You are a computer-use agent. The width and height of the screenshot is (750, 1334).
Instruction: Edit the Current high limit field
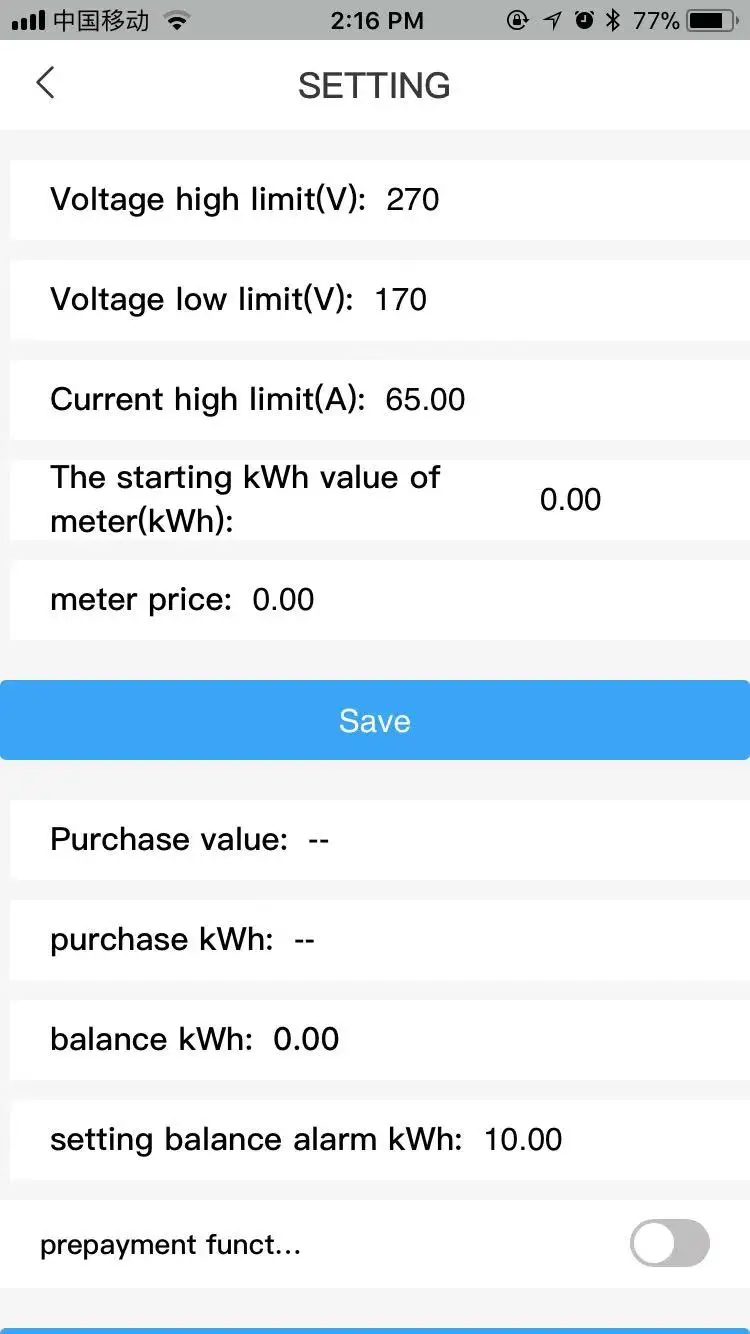click(425, 400)
